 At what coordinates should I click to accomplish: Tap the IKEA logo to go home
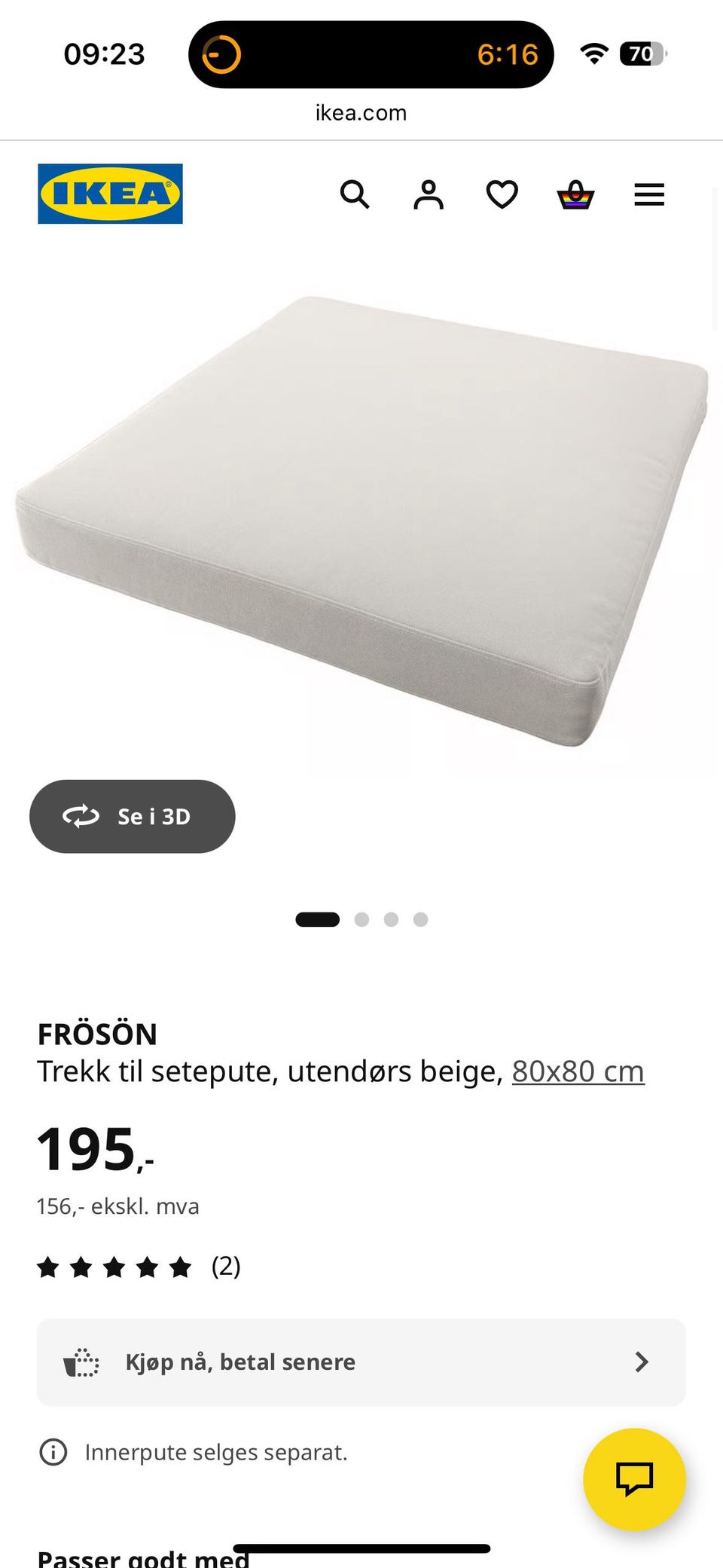pyautogui.click(x=110, y=194)
